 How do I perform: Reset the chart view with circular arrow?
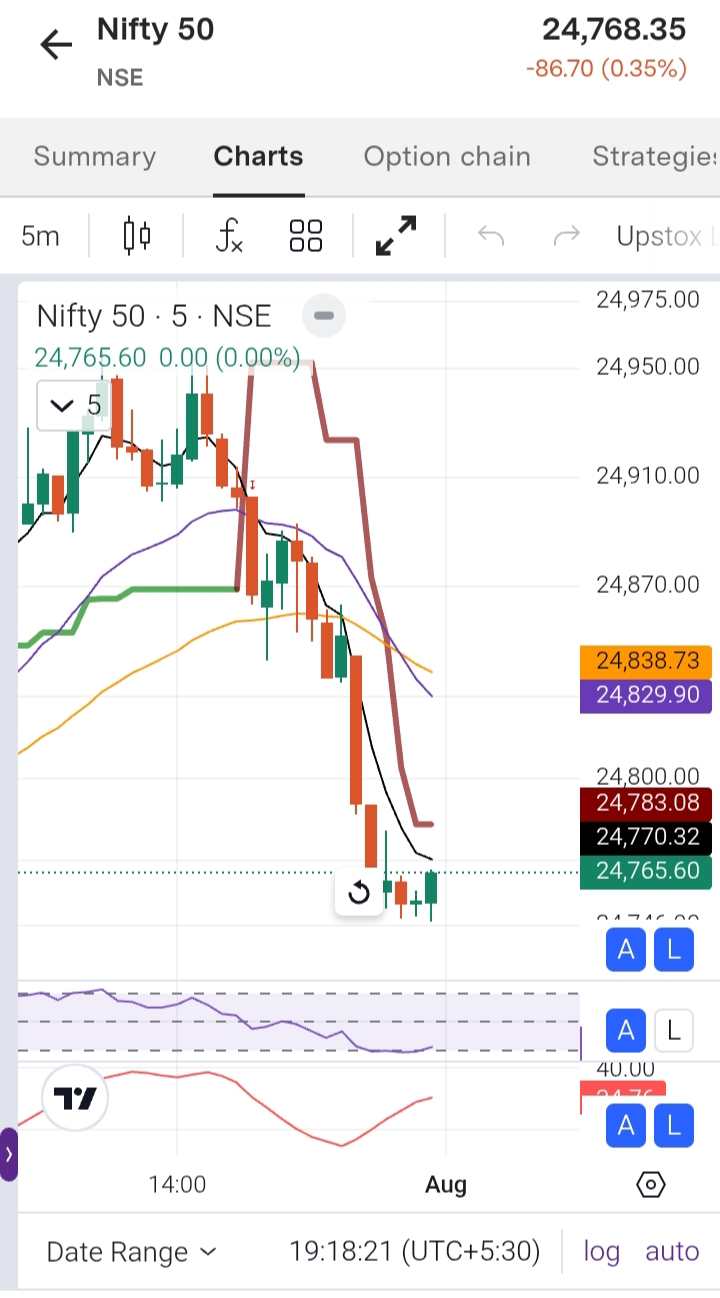click(358, 893)
